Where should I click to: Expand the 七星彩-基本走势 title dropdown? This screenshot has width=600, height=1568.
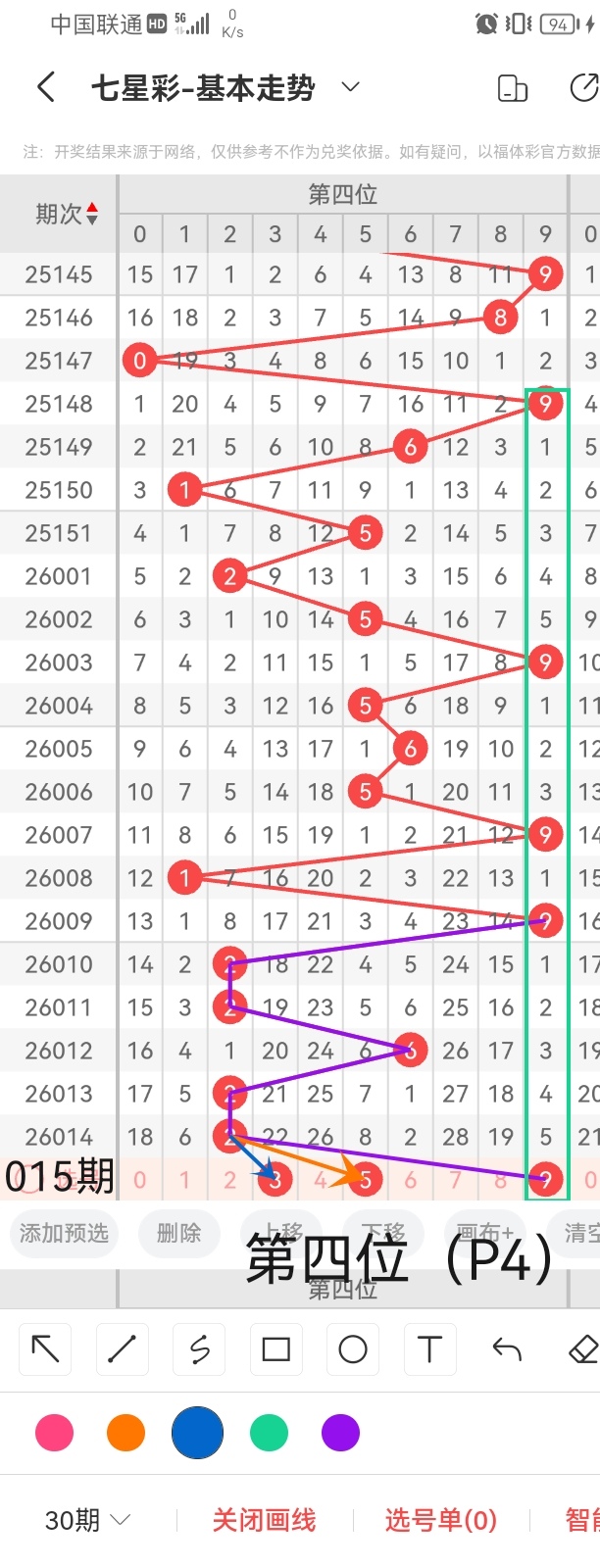click(350, 88)
